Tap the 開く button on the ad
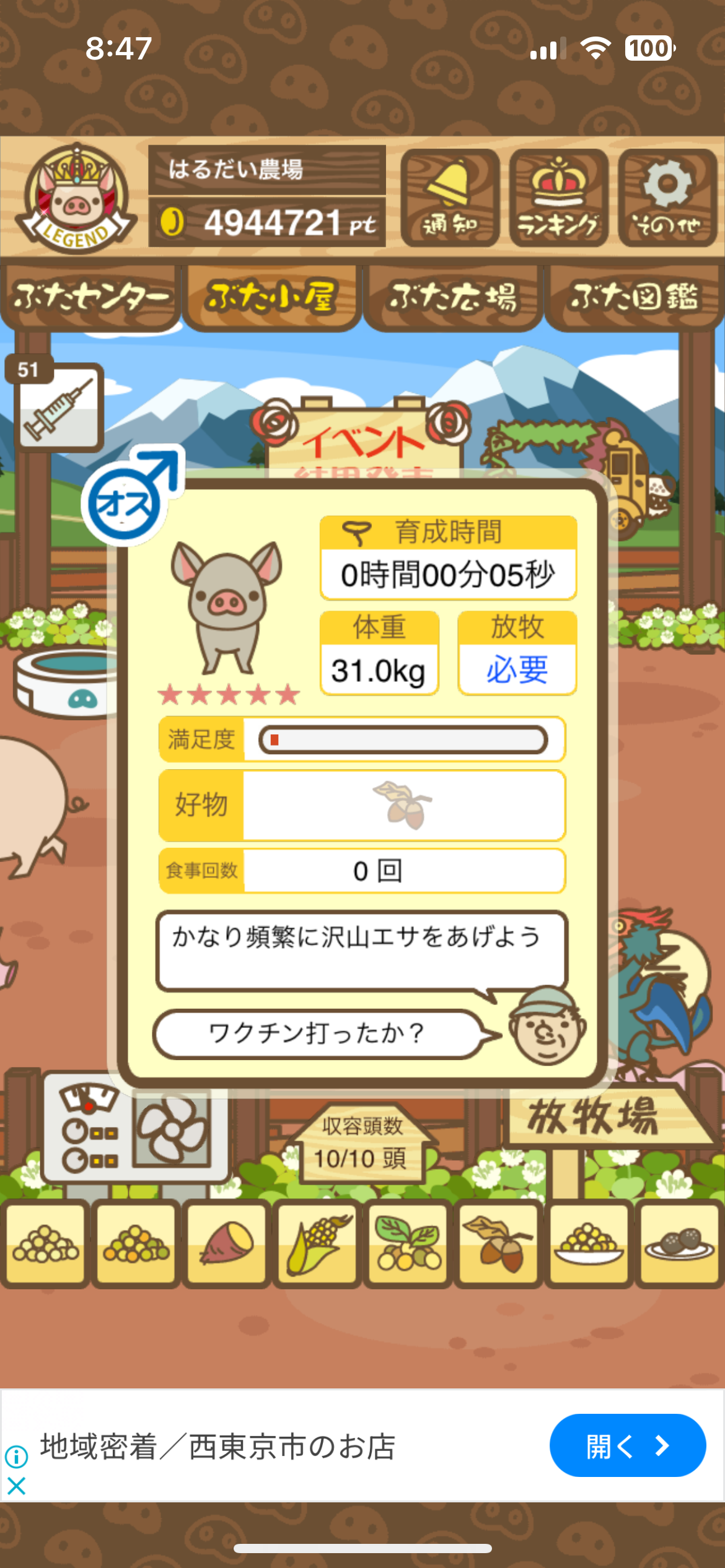The height and width of the screenshot is (1568, 725). click(x=627, y=1445)
